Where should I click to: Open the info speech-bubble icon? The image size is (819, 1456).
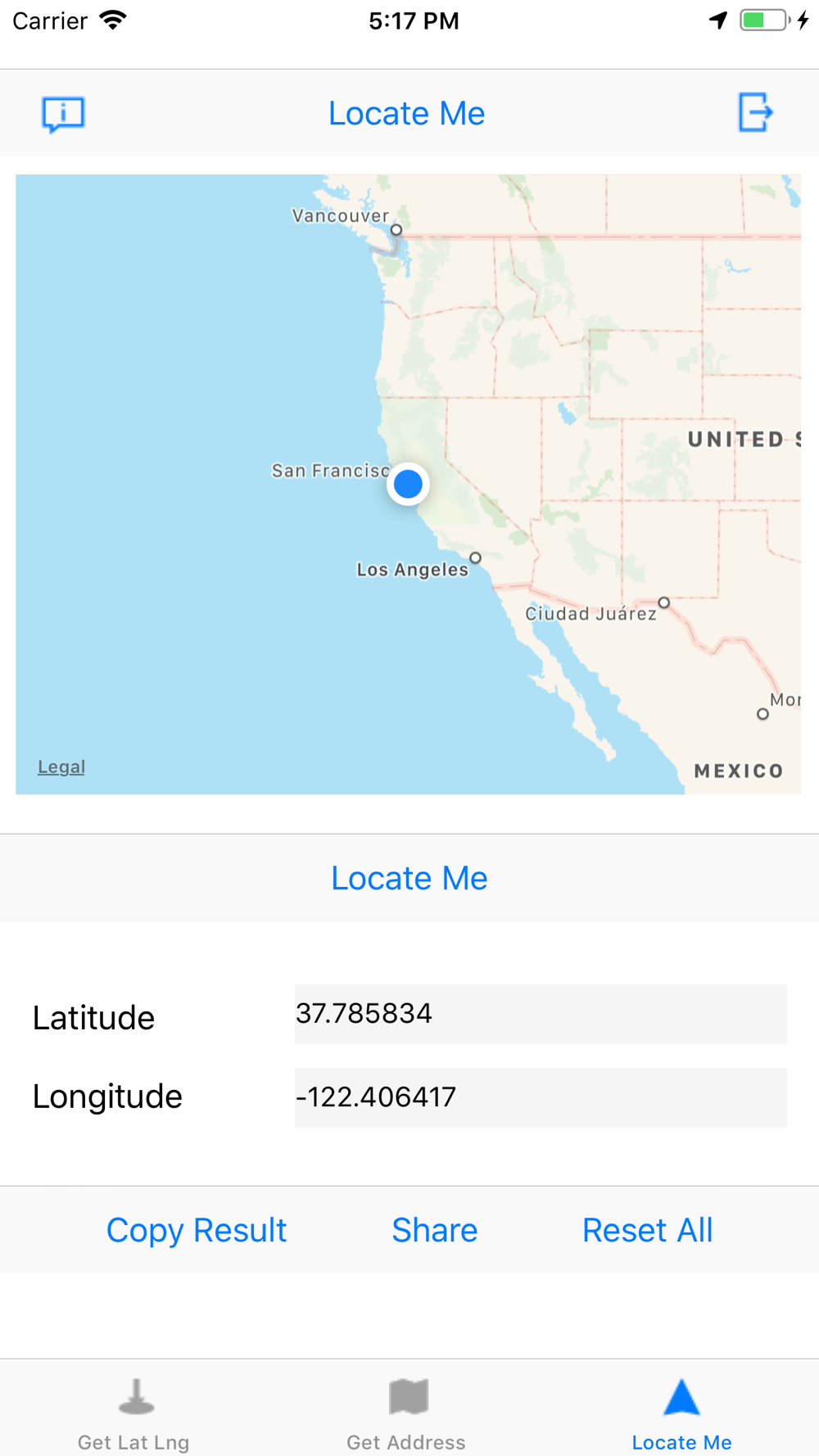point(63,114)
